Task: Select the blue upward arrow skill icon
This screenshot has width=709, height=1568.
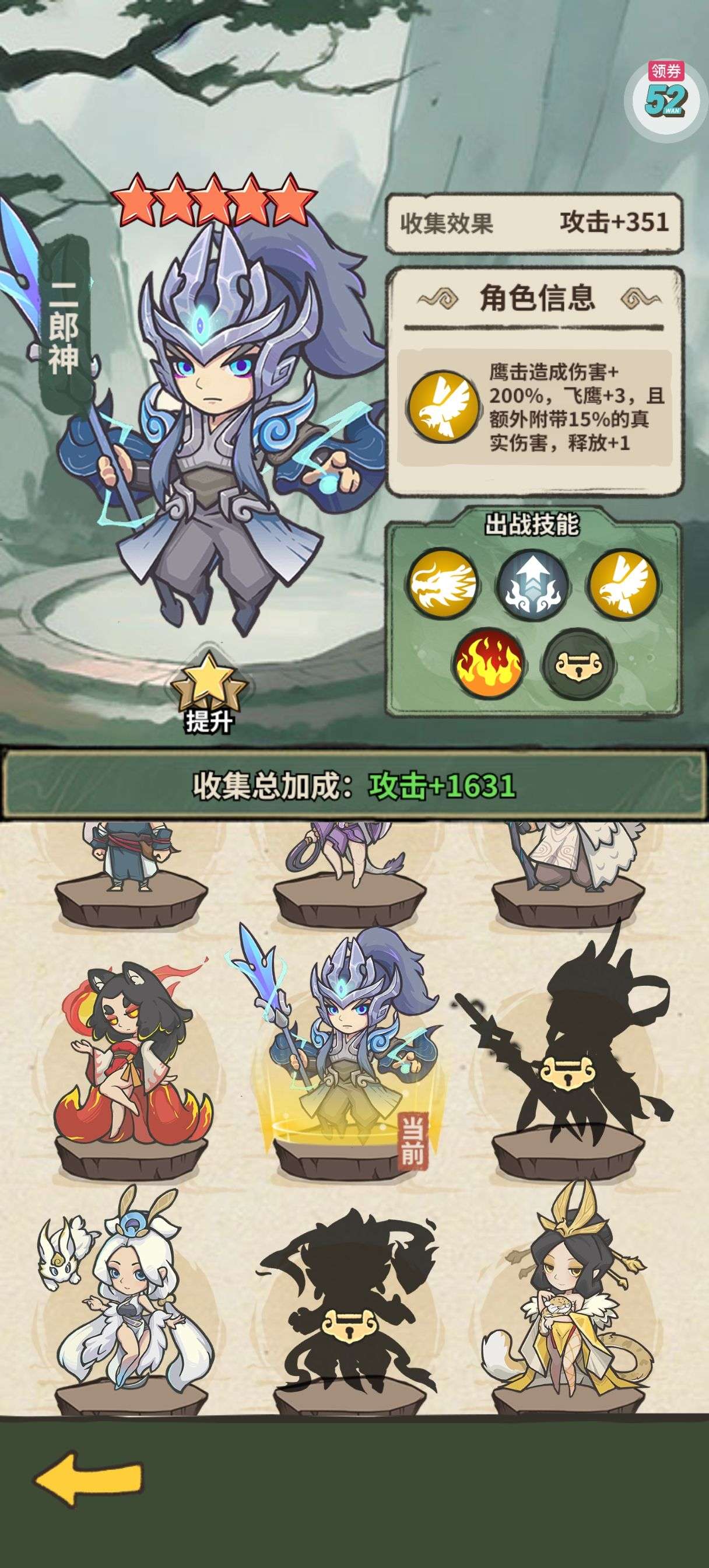Action: pyautogui.click(x=533, y=585)
